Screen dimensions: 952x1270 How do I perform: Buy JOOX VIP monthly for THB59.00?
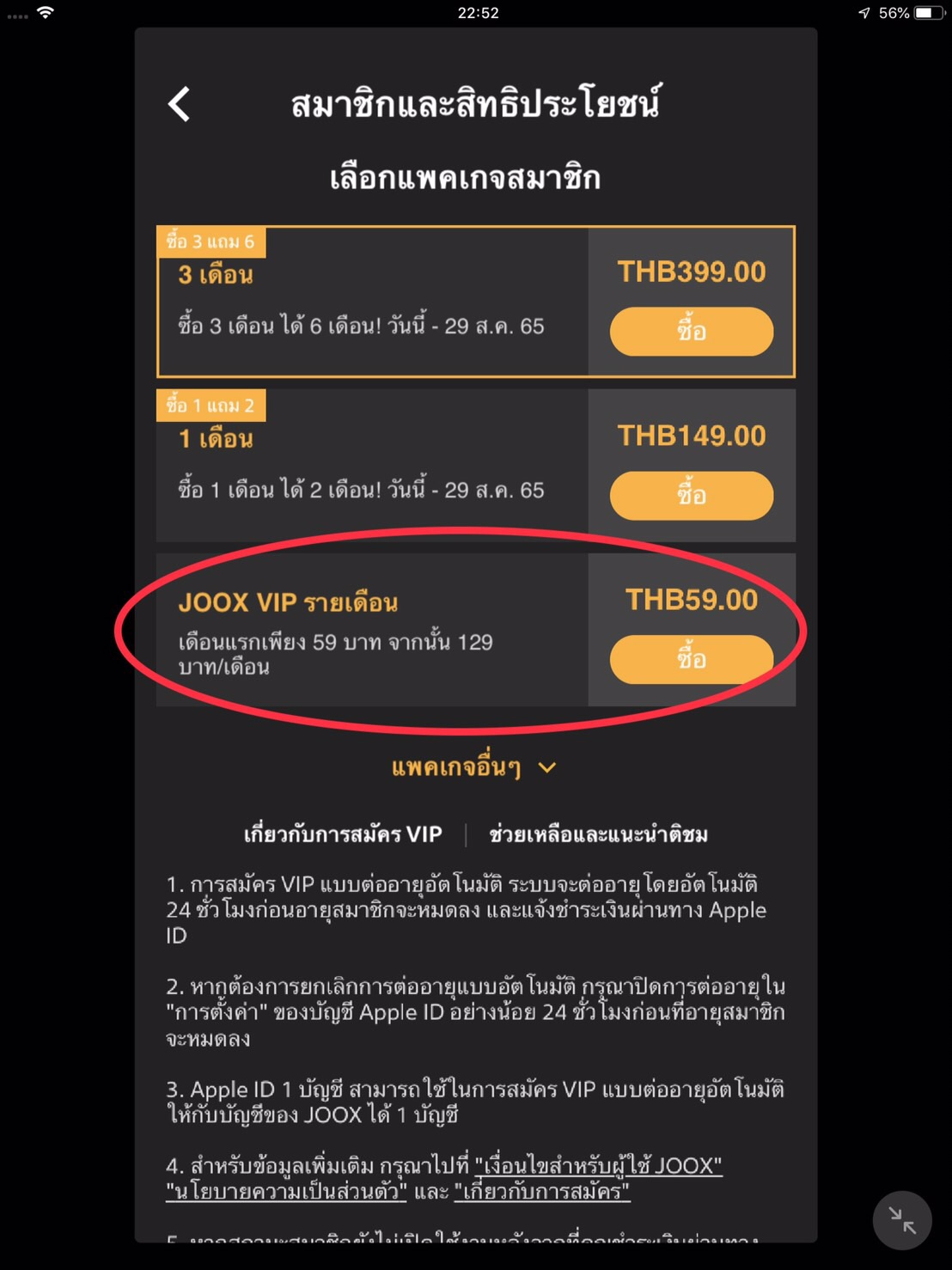691,659
